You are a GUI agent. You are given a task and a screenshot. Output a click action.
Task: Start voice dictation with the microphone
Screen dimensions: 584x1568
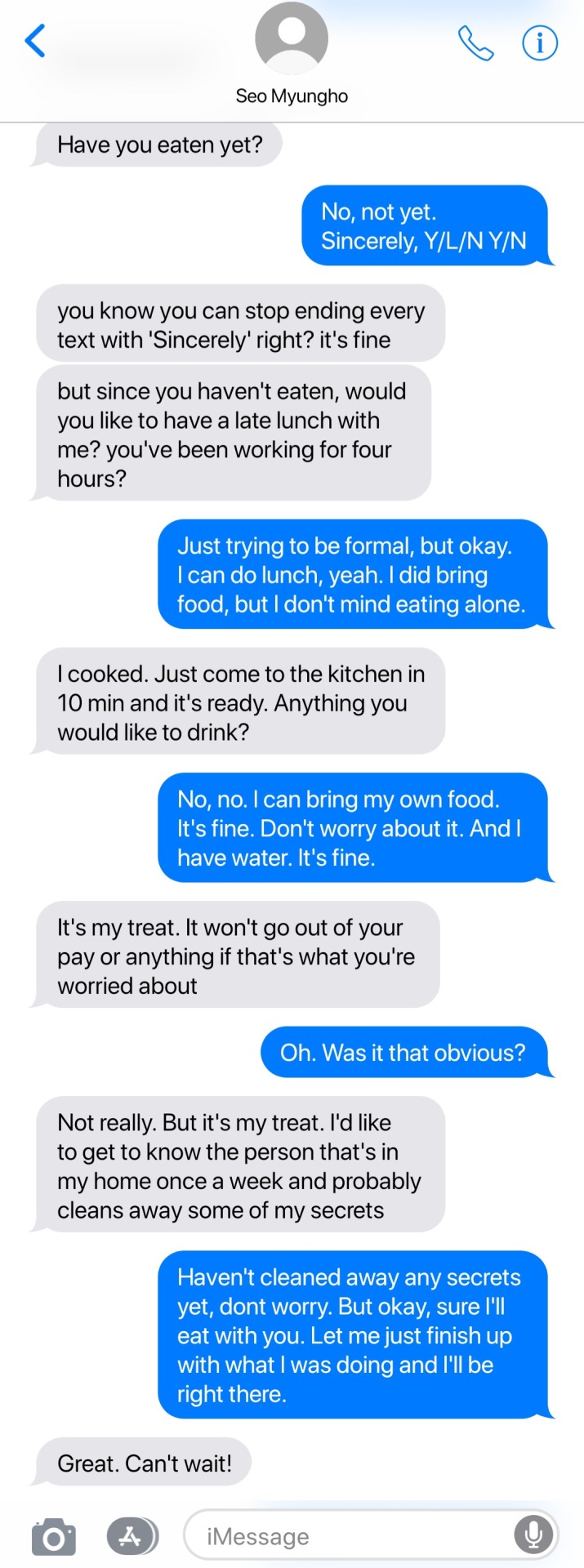pos(533,1536)
